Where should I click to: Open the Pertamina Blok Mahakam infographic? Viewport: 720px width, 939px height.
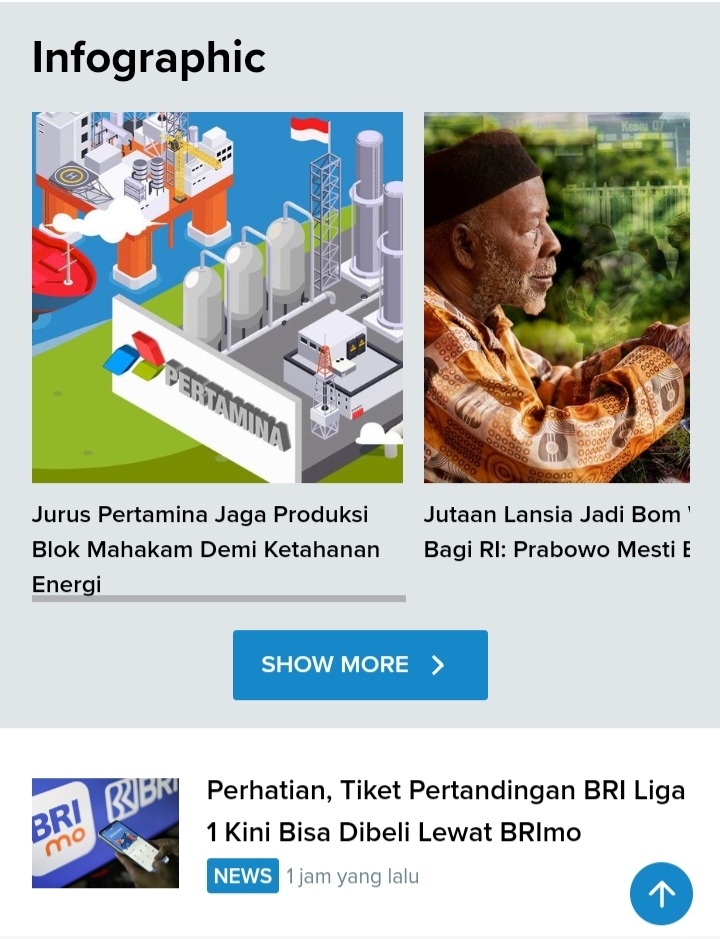click(217, 297)
